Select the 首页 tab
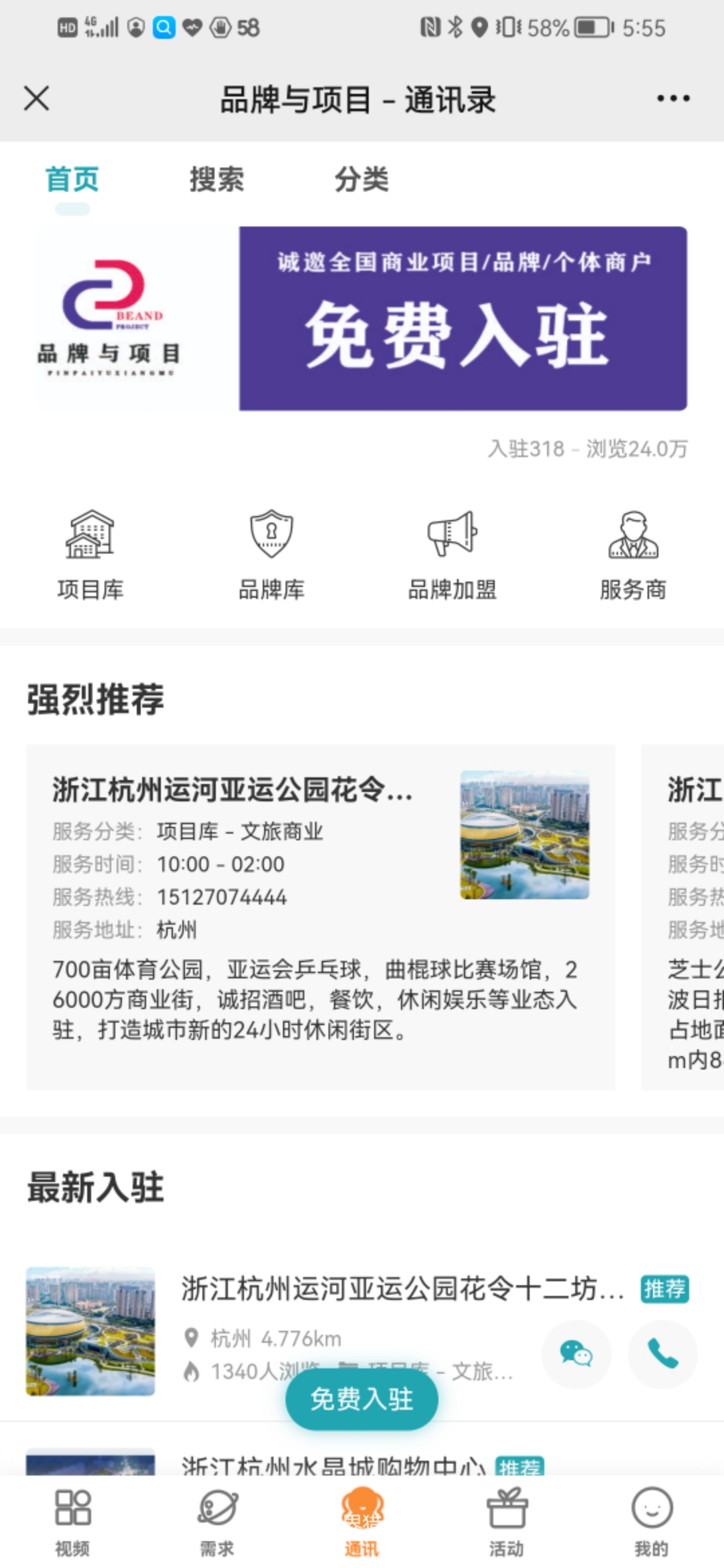This screenshot has height=1568, width=724. click(x=72, y=180)
